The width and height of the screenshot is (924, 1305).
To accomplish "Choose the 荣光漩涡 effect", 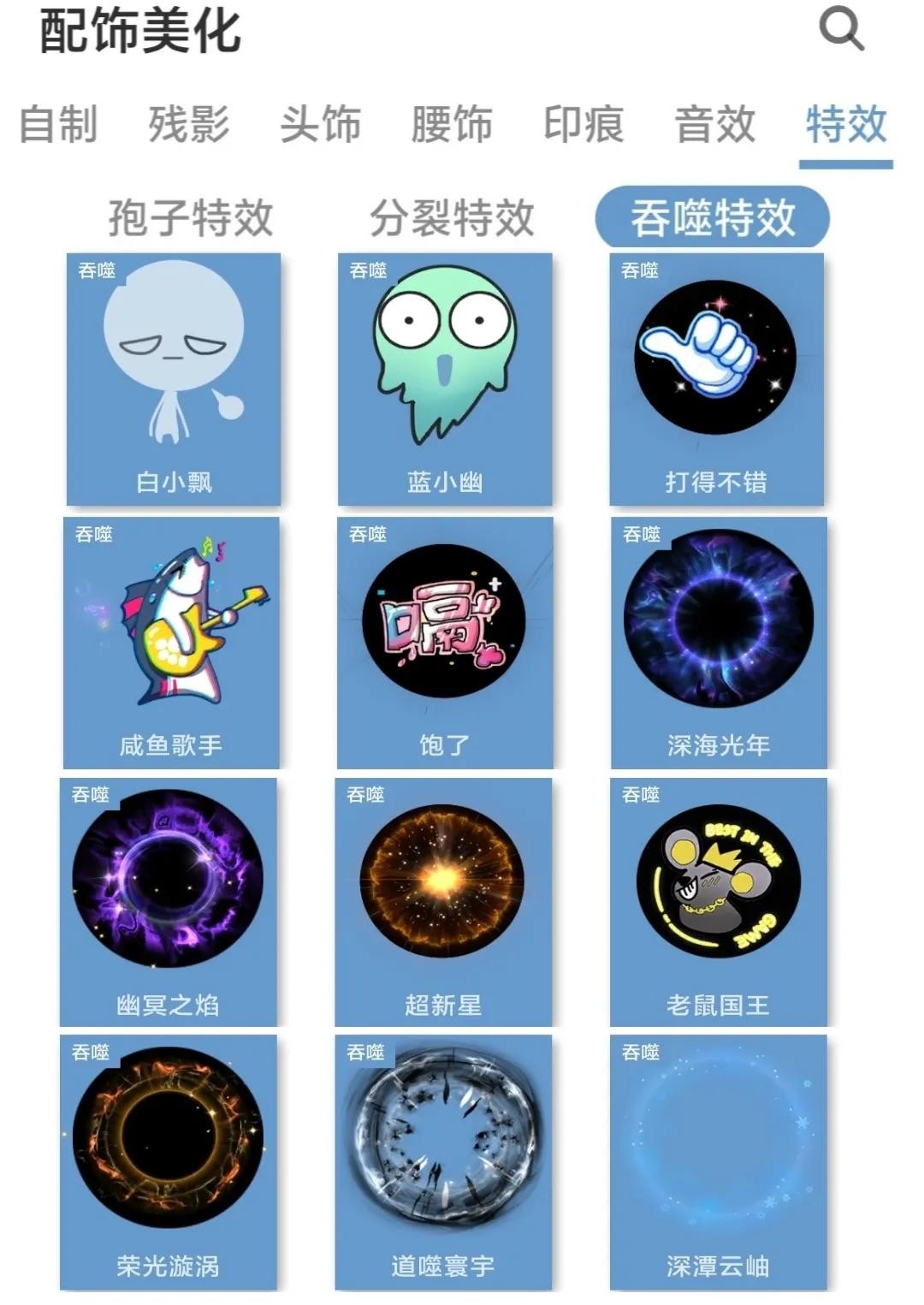I will (x=168, y=1161).
